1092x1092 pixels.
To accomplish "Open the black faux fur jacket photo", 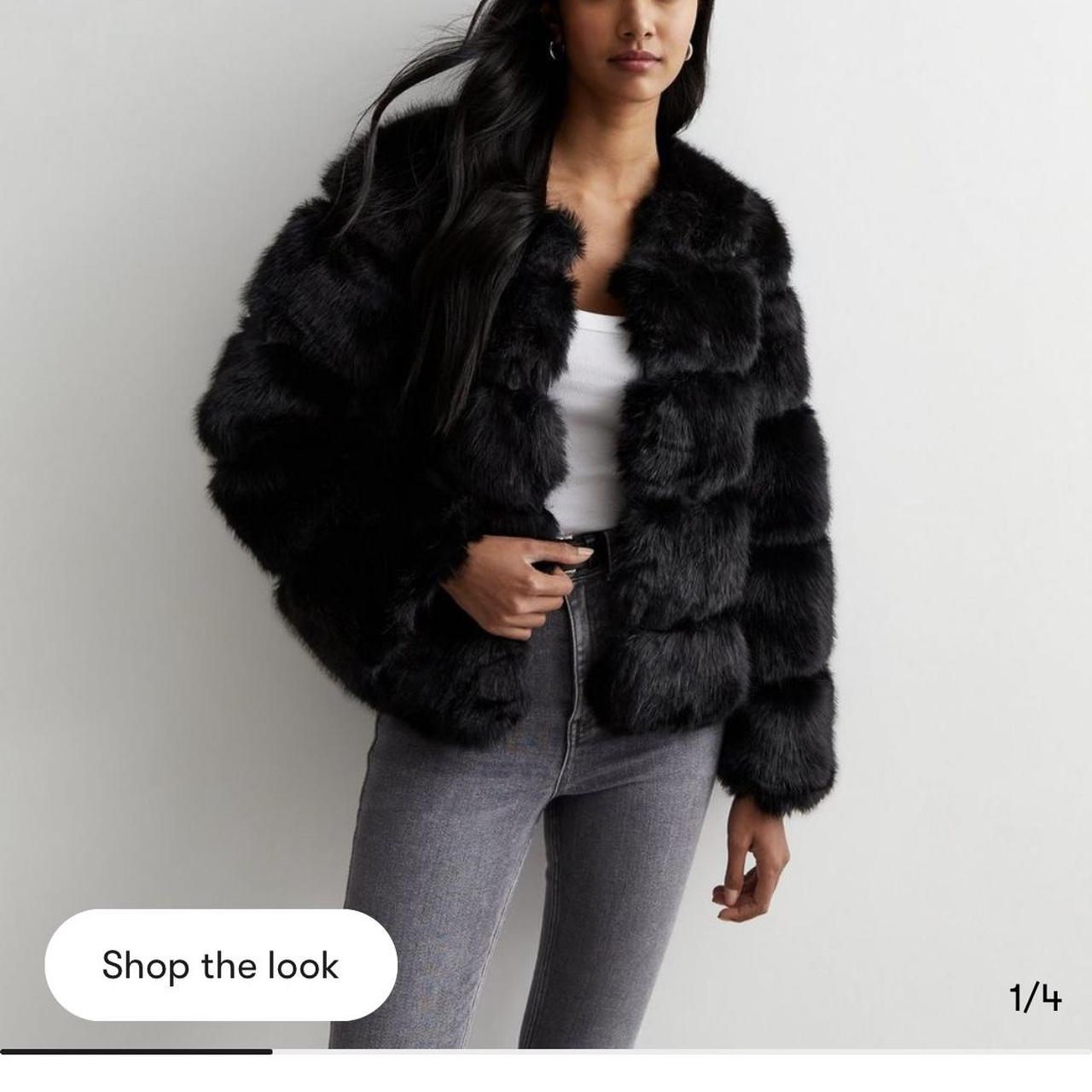I will point(546,478).
